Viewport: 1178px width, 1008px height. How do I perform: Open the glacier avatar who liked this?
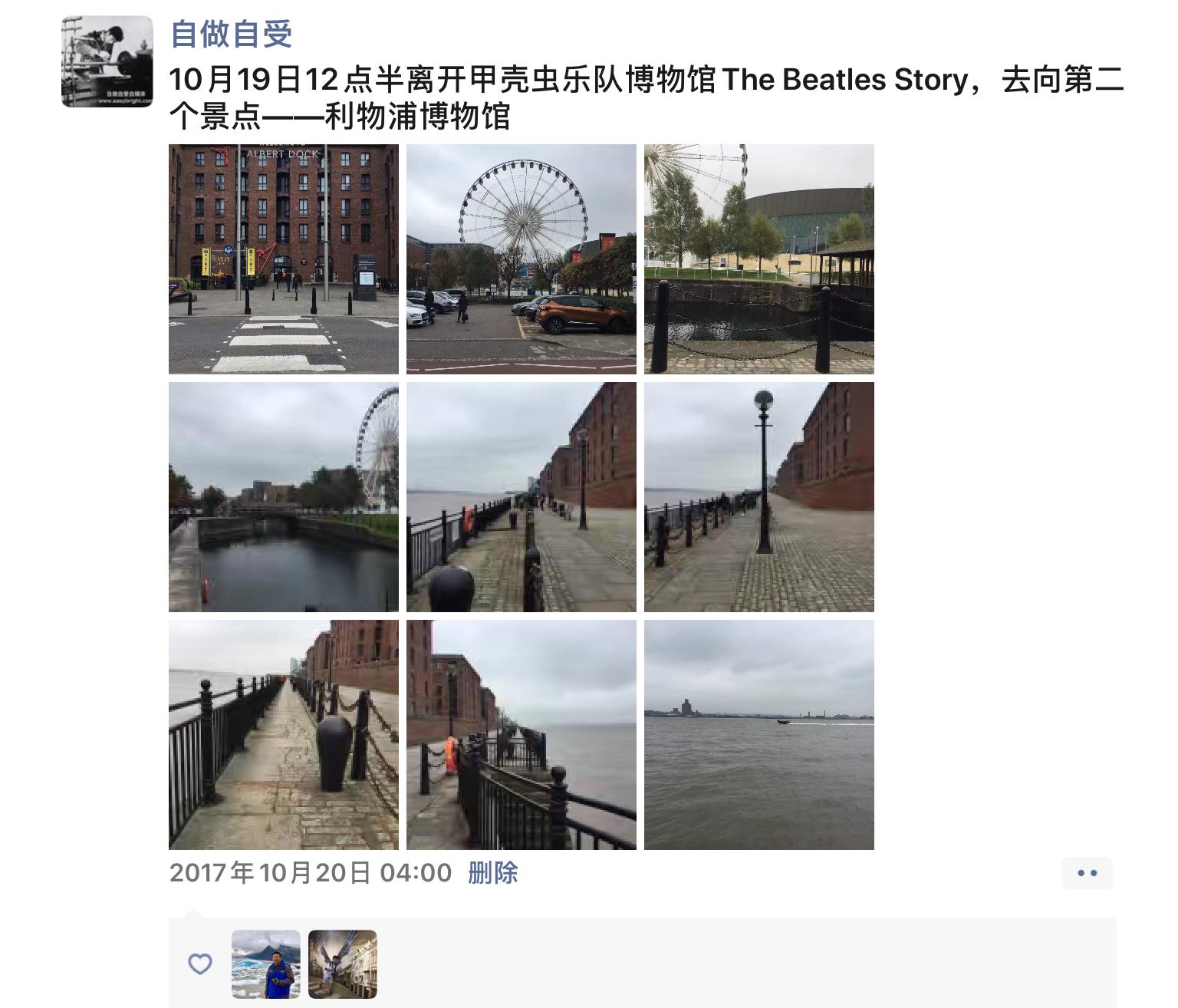[266, 964]
